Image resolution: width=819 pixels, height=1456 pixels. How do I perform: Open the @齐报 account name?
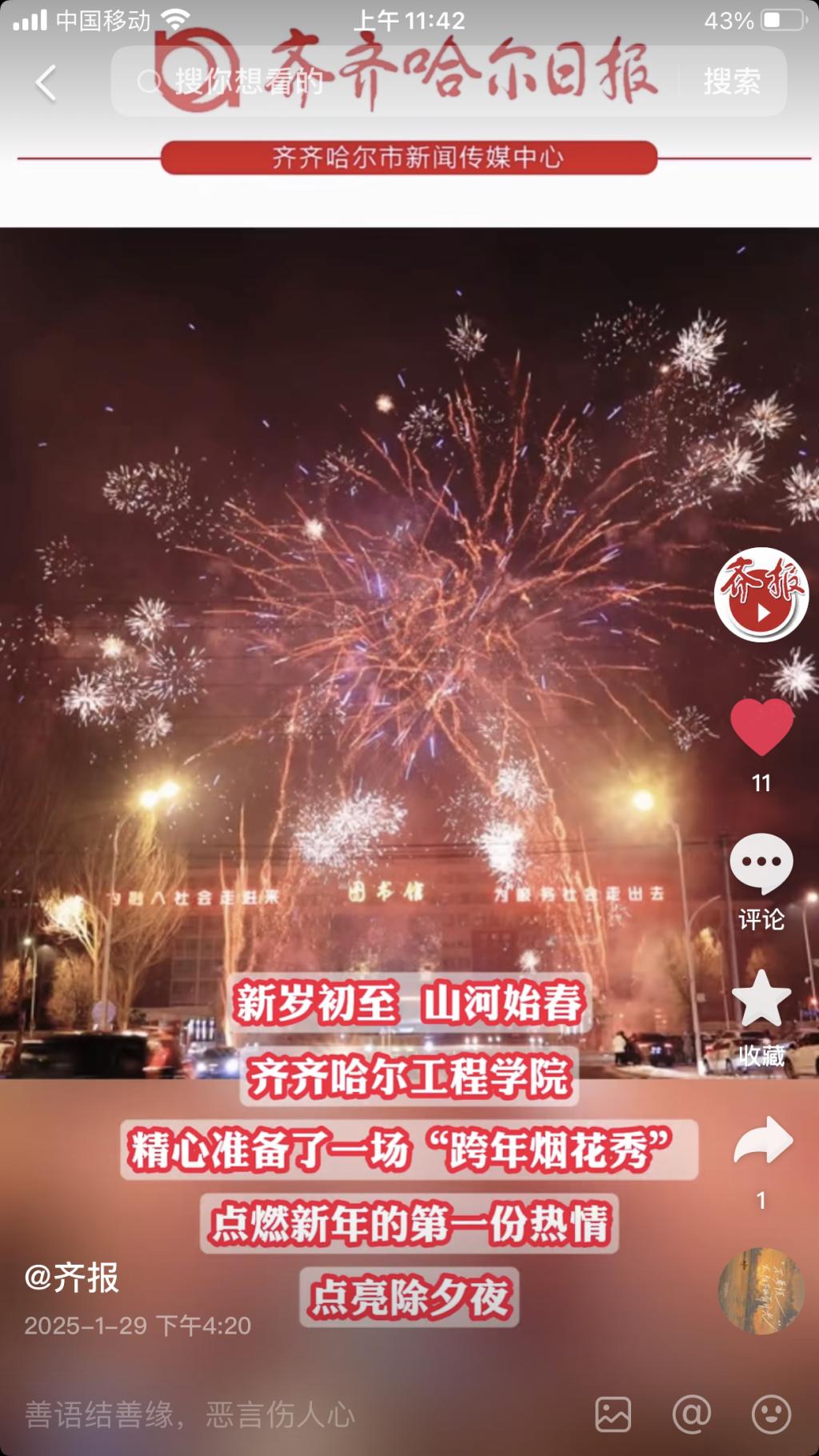coord(72,1278)
